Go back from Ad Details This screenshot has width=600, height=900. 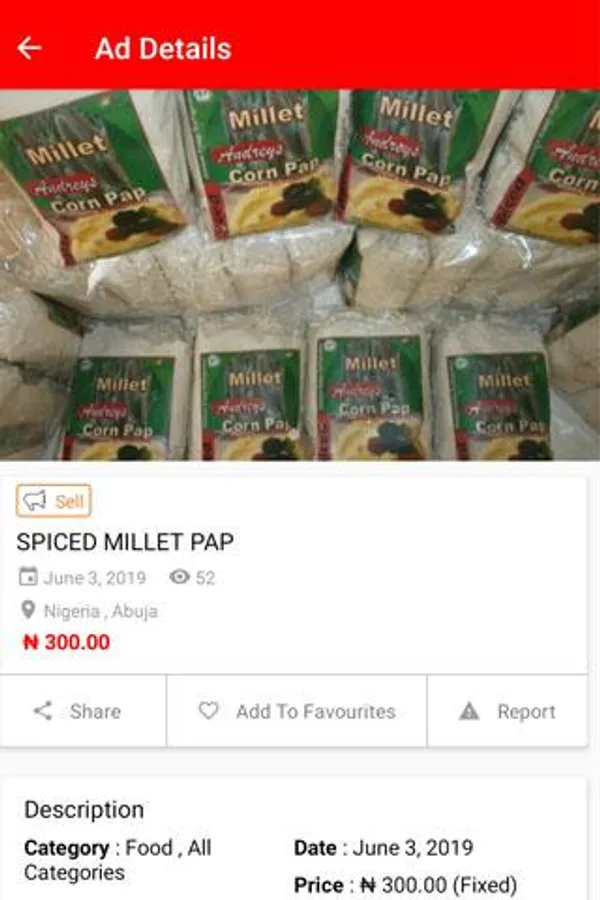click(30, 48)
